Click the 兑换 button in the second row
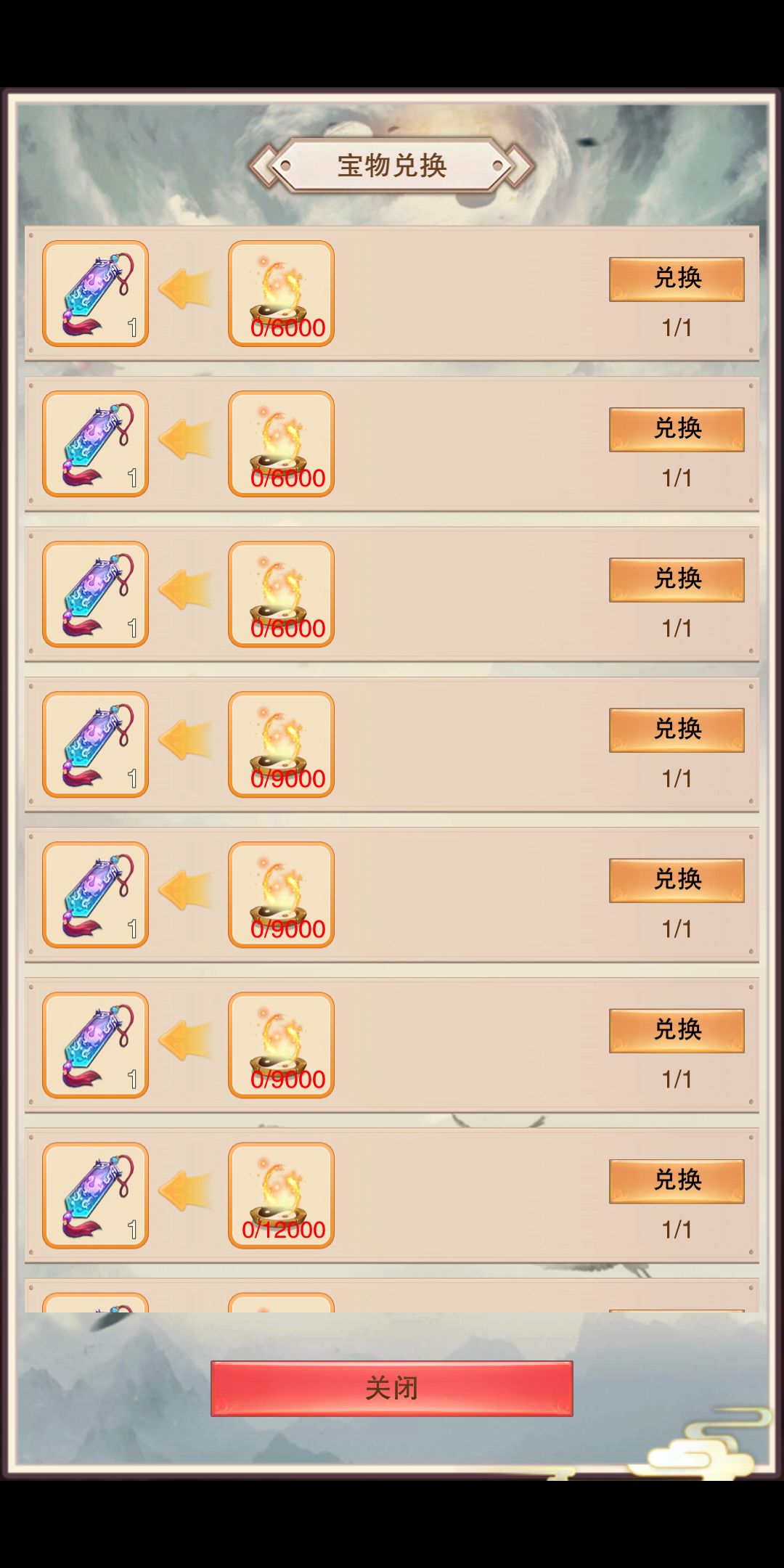 pos(676,428)
